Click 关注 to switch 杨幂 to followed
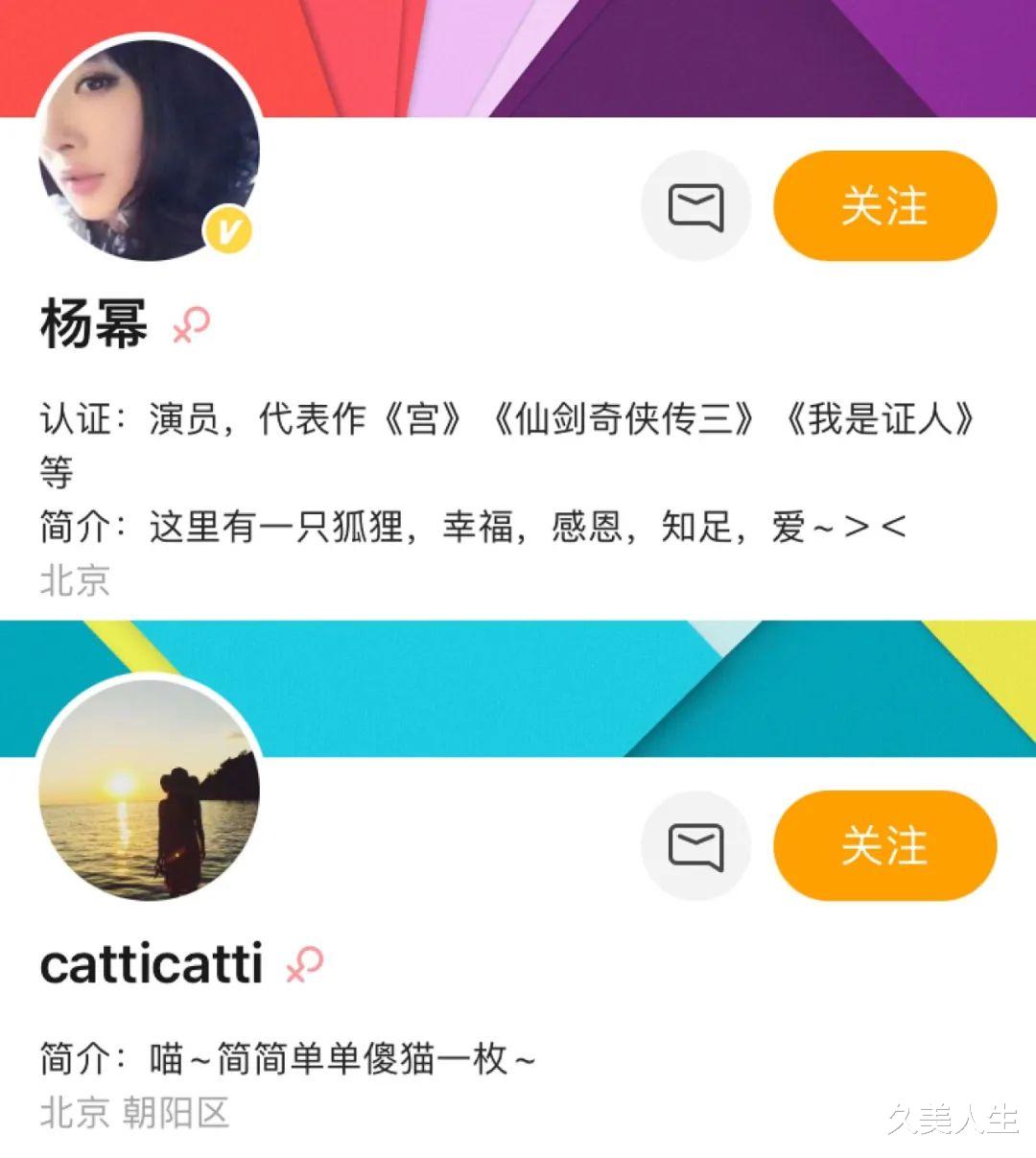Viewport: 1036px width, 1158px height. pyautogui.click(x=883, y=205)
